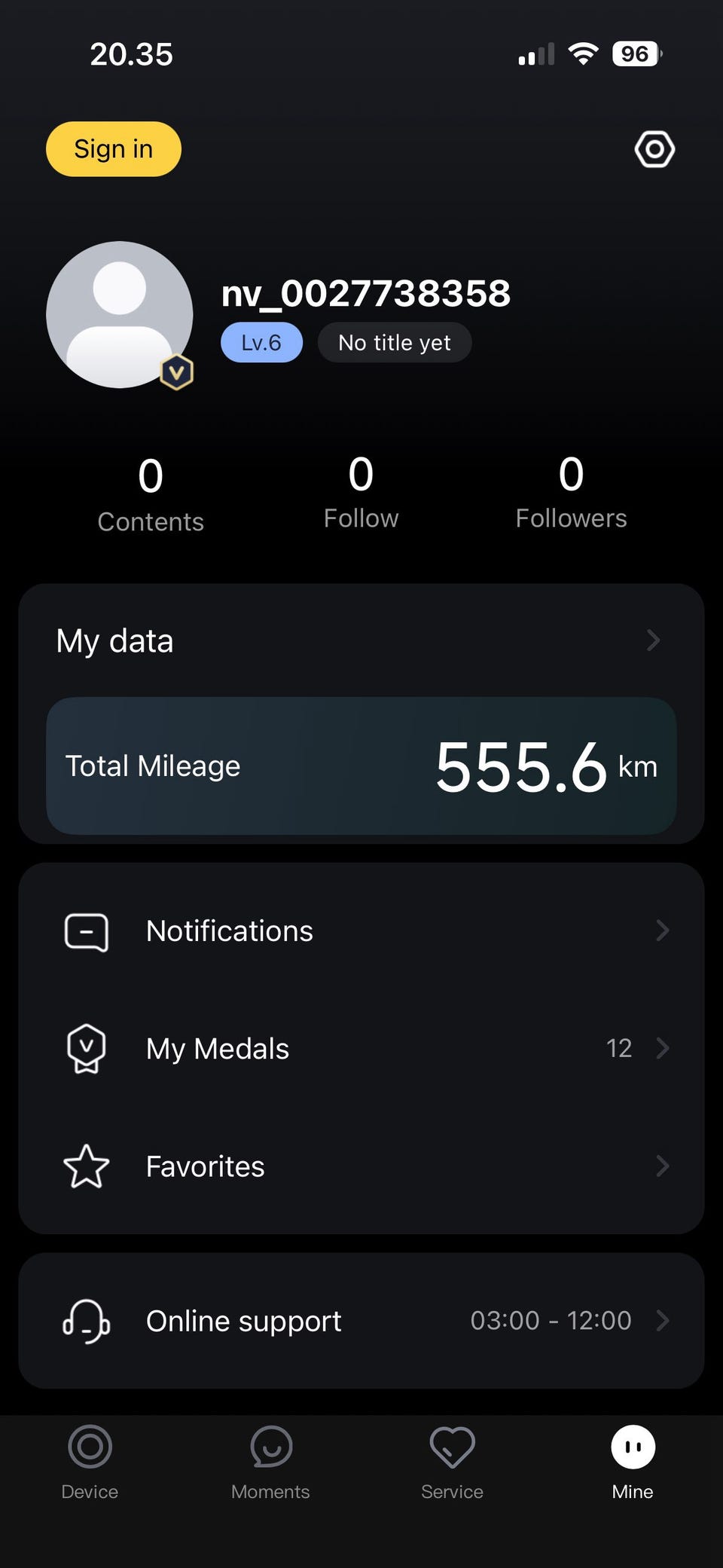This screenshot has width=723, height=1568.
Task: Select the No title yet chip
Action: tap(395, 343)
